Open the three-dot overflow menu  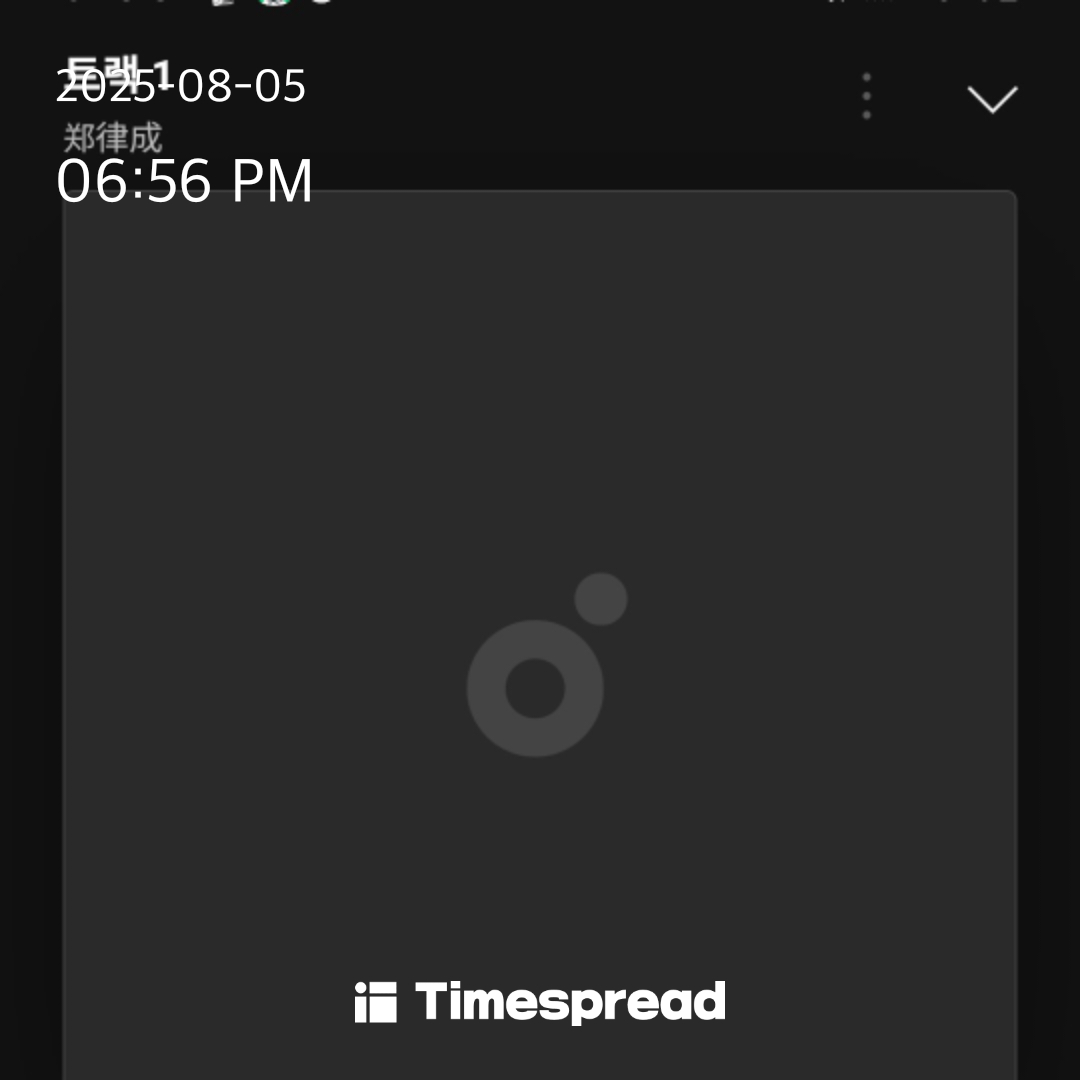tap(866, 97)
